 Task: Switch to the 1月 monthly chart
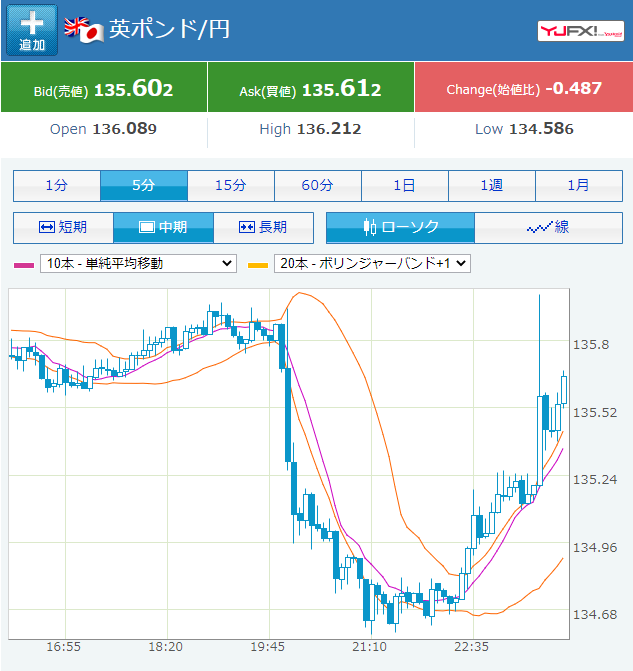[x=578, y=185]
